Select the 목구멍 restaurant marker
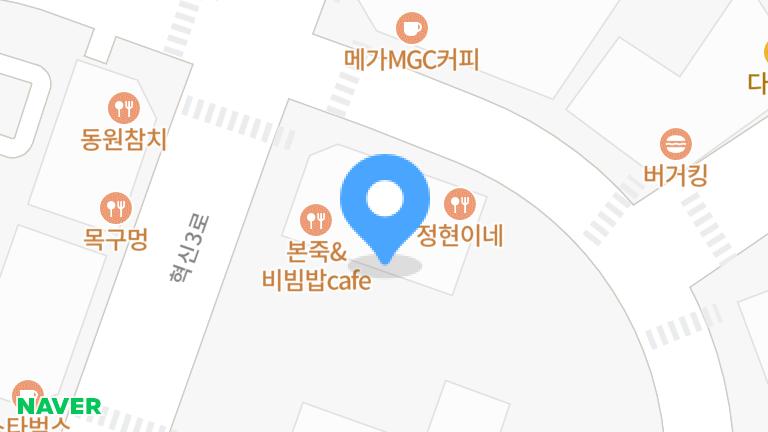The height and width of the screenshot is (432, 768). coord(116,208)
